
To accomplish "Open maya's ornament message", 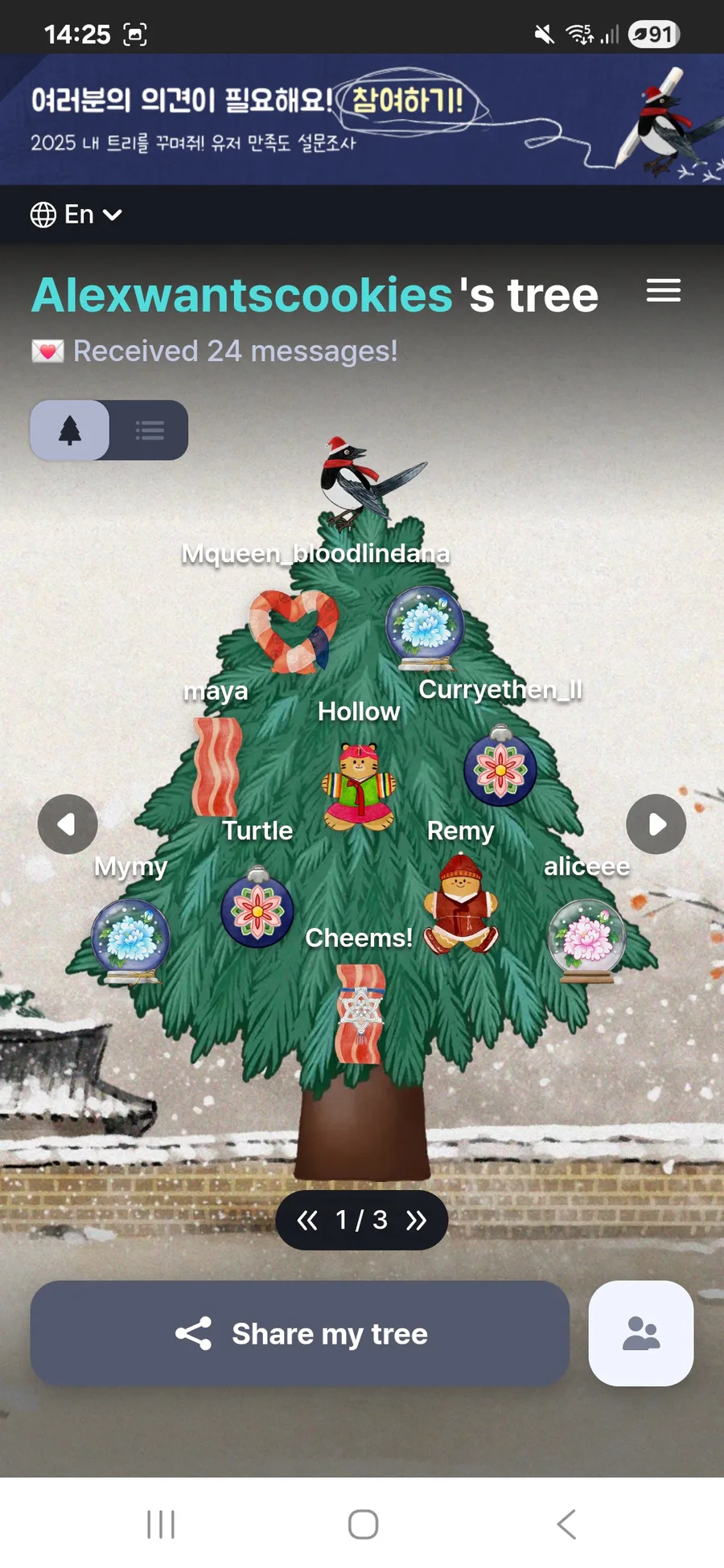I will click(x=217, y=766).
